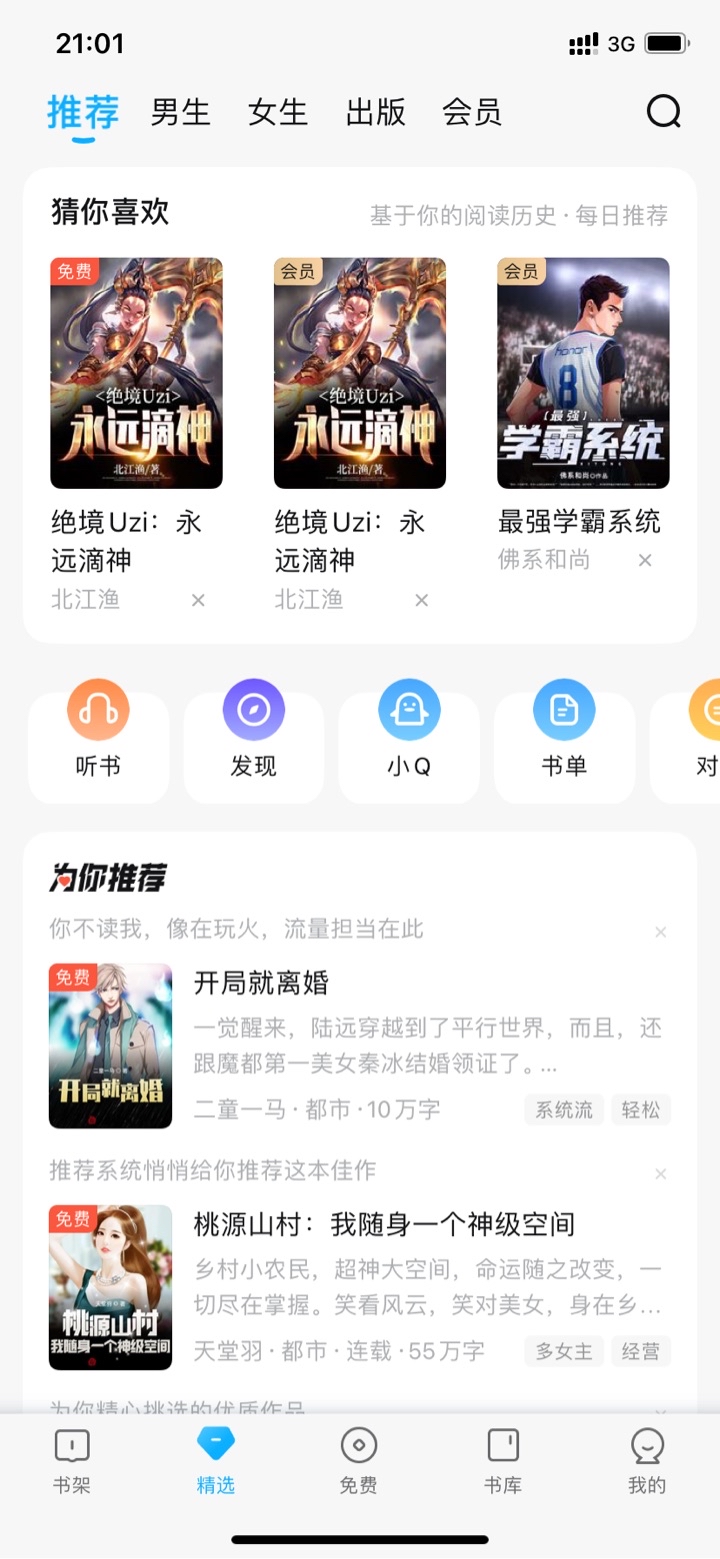Select the 系统流 tag
This screenshot has width=720, height=1559.
pyautogui.click(x=564, y=1109)
